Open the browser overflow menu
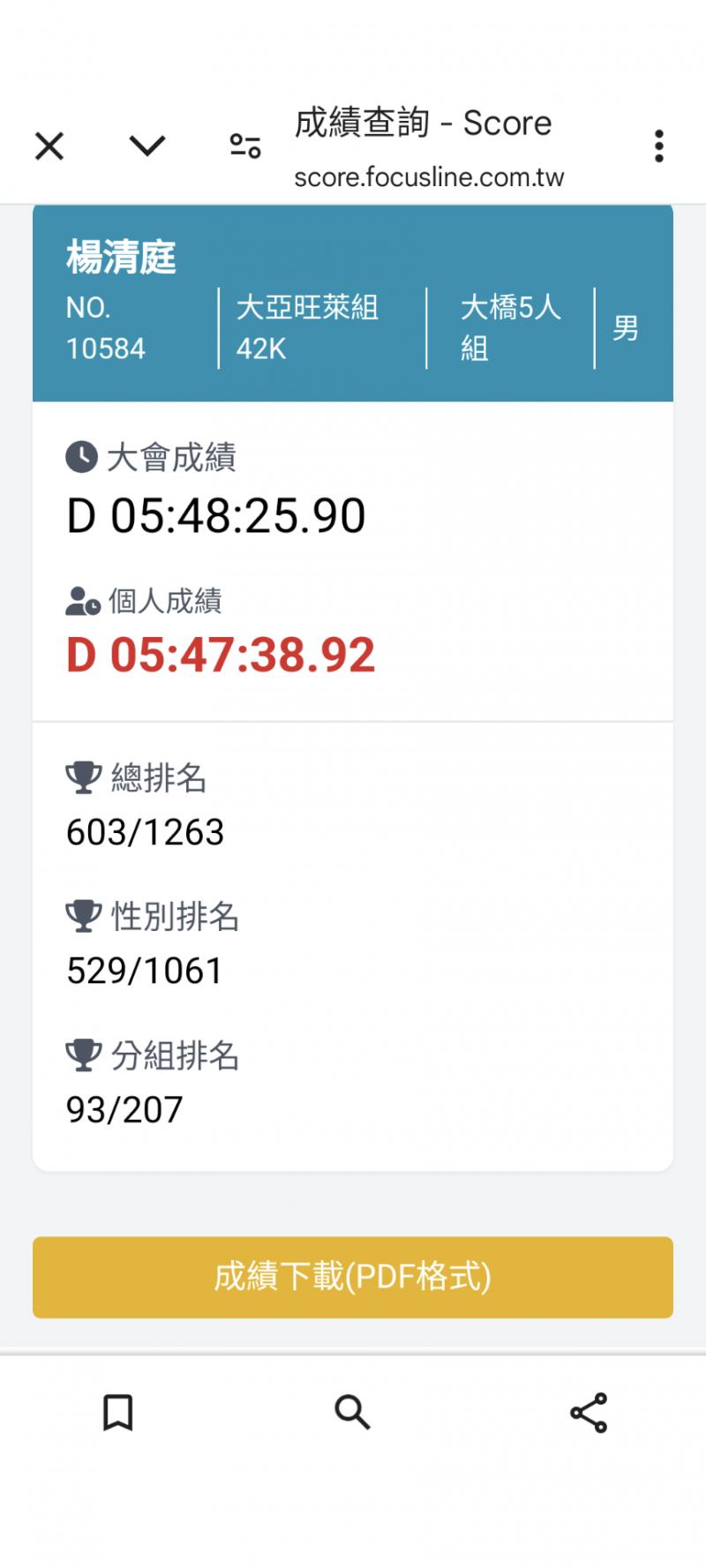This screenshot has height=1568, width=706. [x=658, y=146]
